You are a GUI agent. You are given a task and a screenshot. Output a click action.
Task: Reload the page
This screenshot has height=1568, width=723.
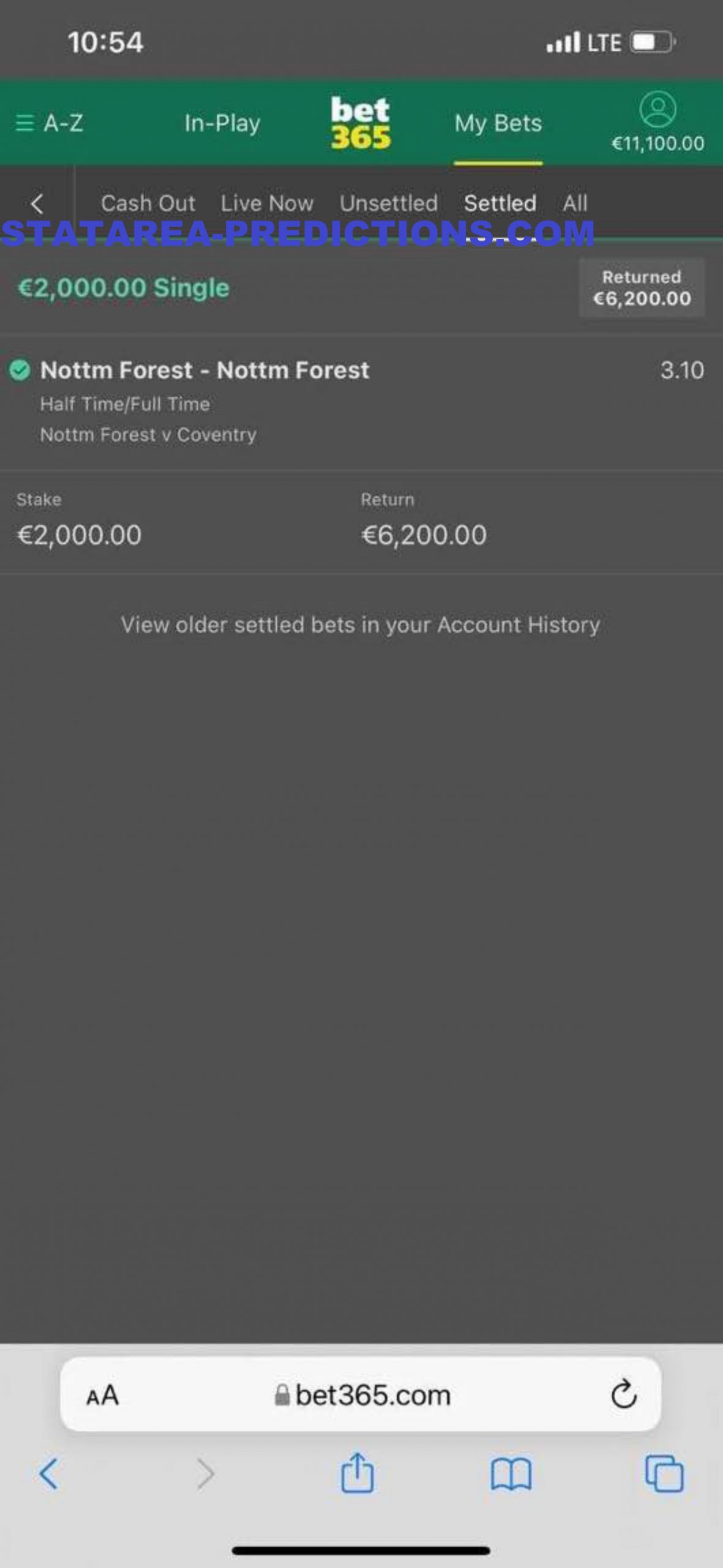624,1395
